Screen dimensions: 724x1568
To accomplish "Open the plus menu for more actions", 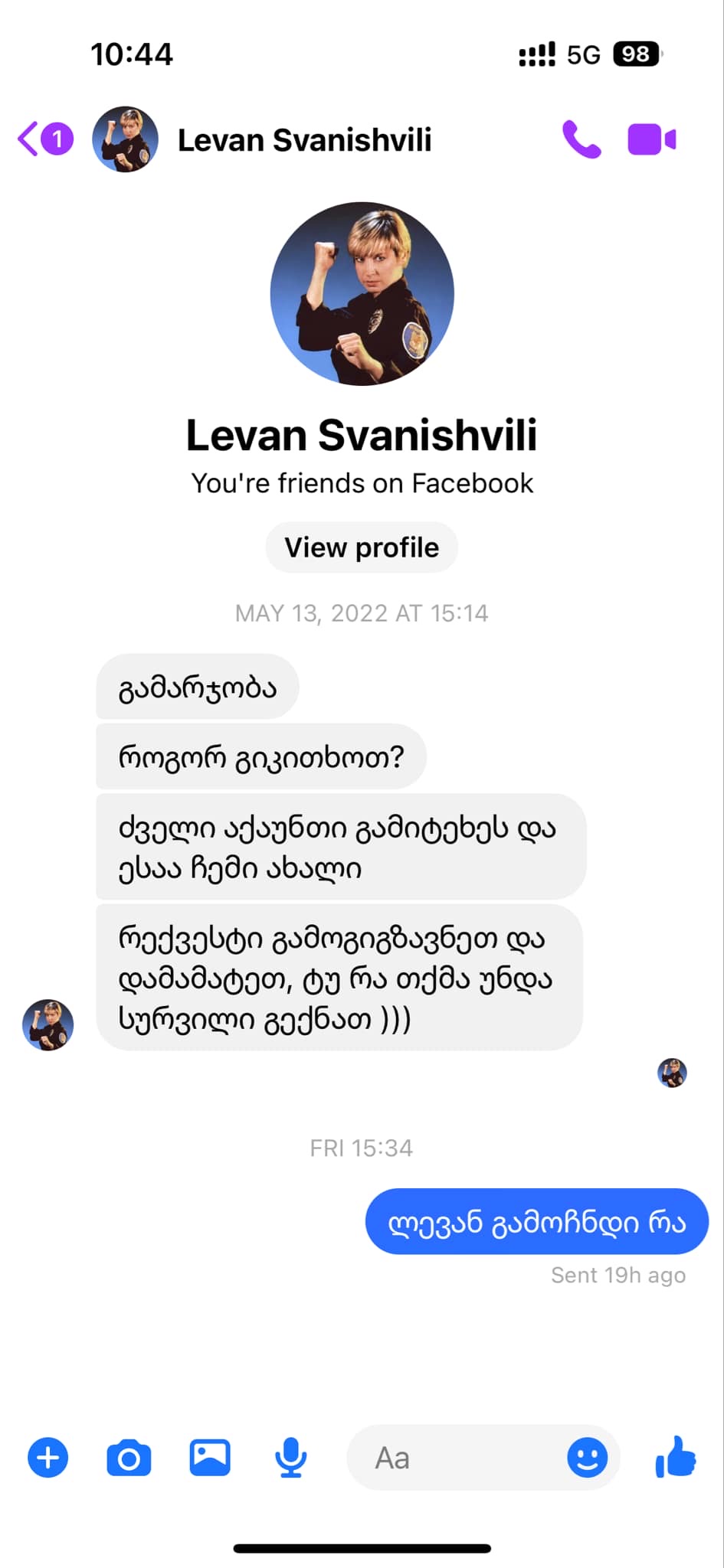I will click(x=48, y=1458).
